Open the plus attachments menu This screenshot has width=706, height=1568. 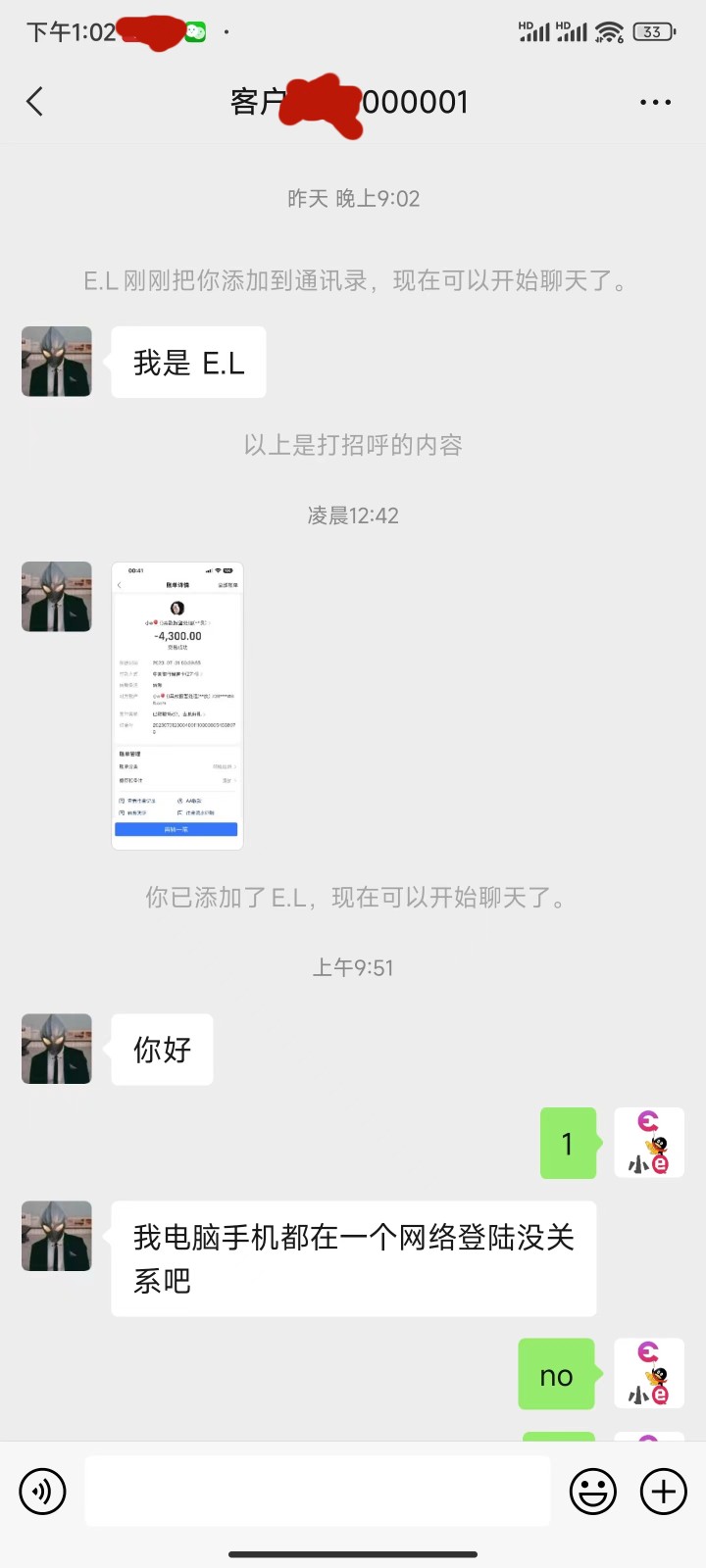click(x=664, y=1492)
